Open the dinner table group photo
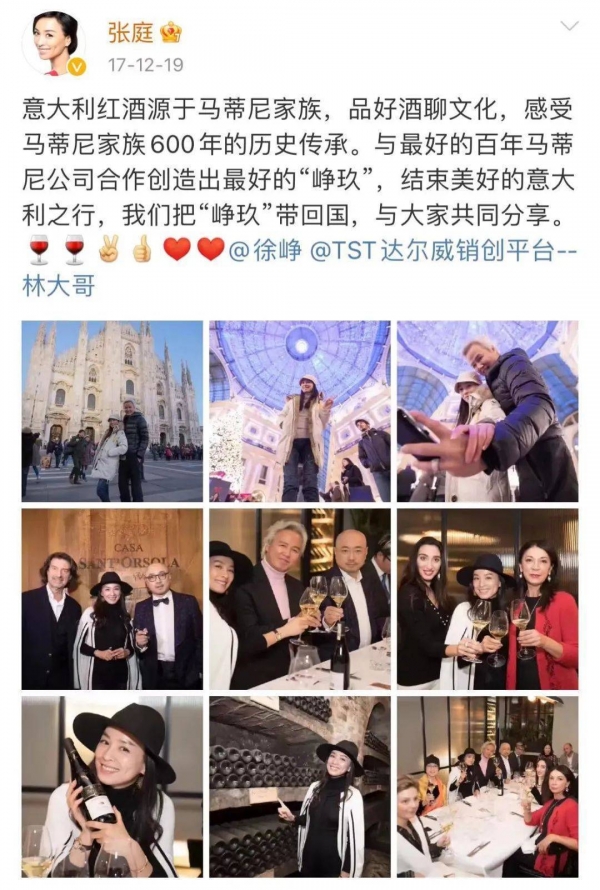 pyautogui.click(x=487, y=786)
